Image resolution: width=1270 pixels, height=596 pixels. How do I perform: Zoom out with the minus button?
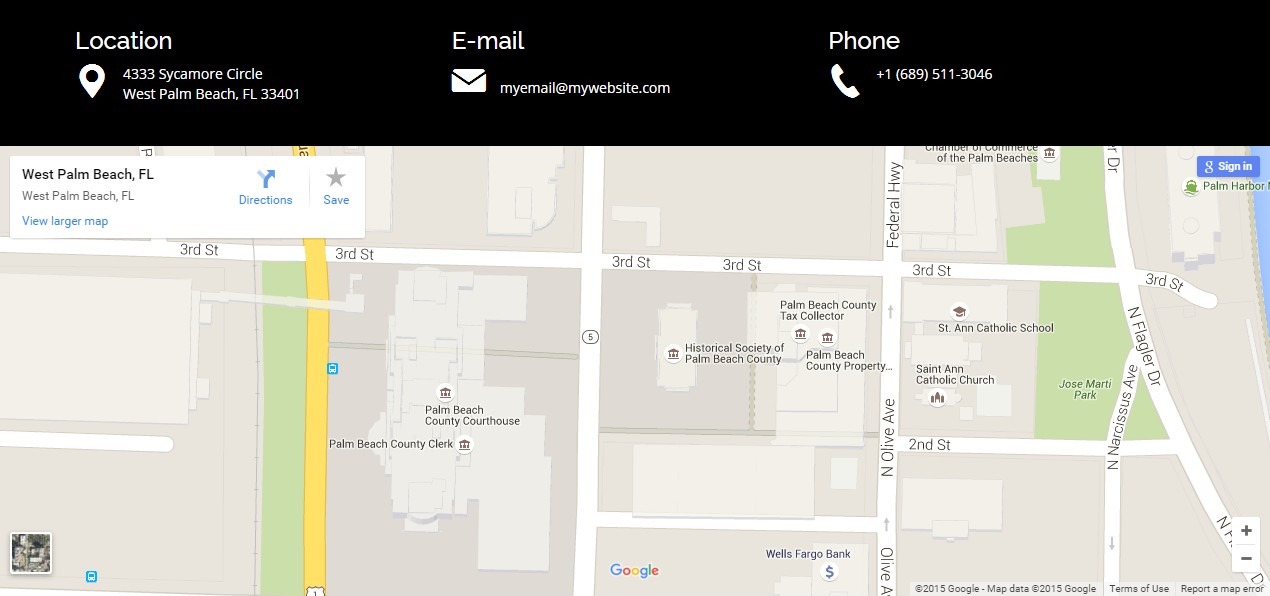click(1246, 558)
